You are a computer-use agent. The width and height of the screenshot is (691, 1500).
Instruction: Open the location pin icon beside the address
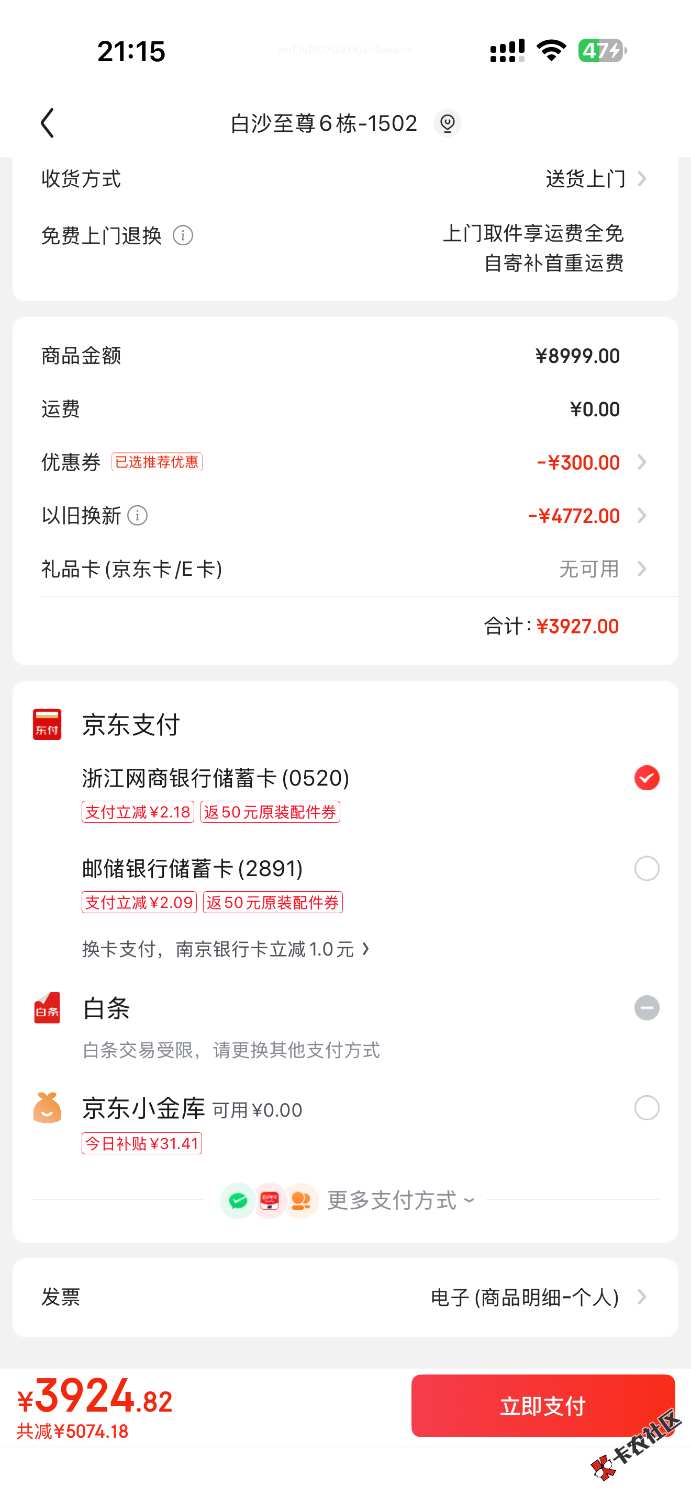coord(447,123)
